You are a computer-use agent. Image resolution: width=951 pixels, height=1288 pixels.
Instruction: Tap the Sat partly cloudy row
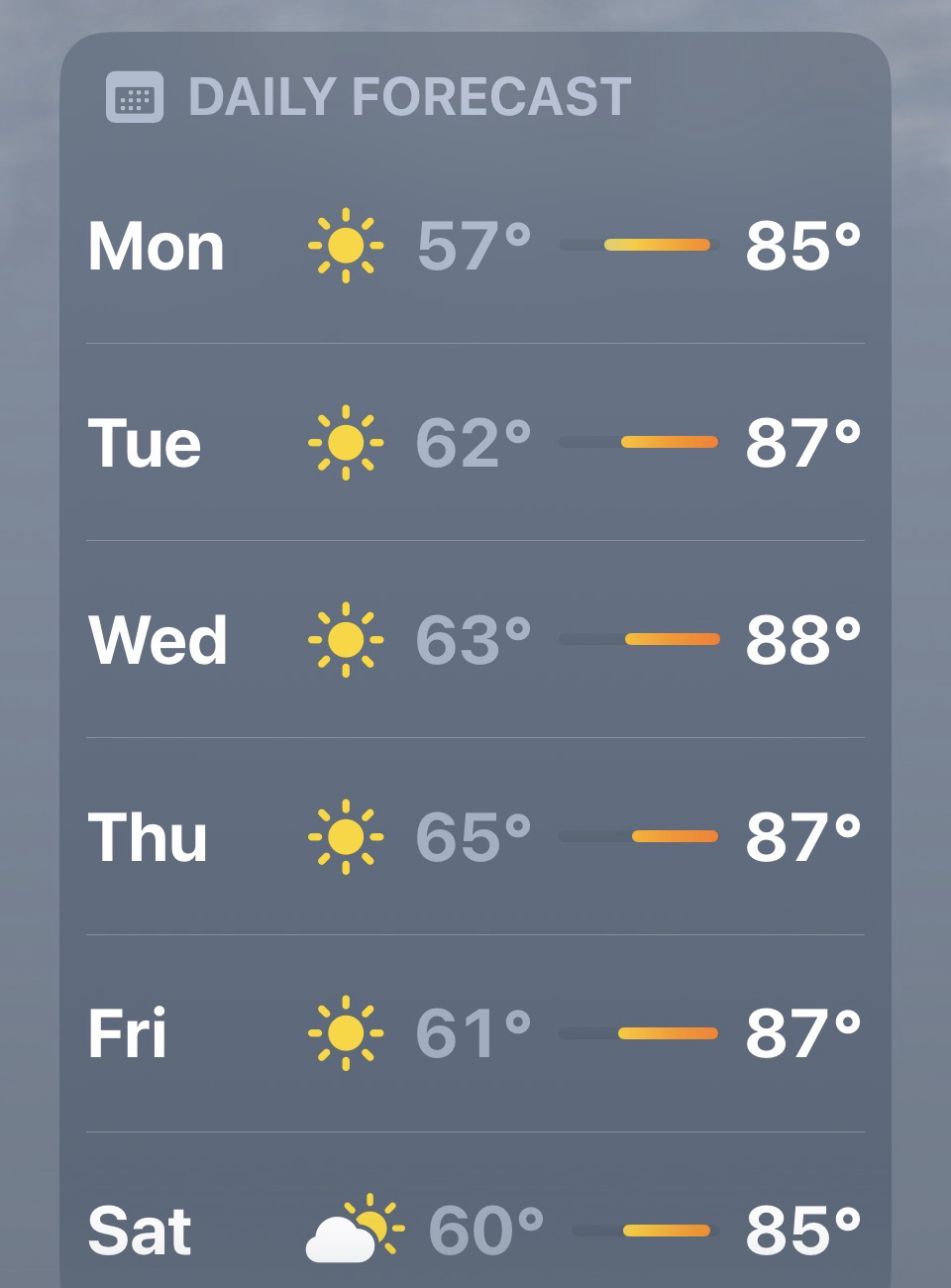[475, 1231]
